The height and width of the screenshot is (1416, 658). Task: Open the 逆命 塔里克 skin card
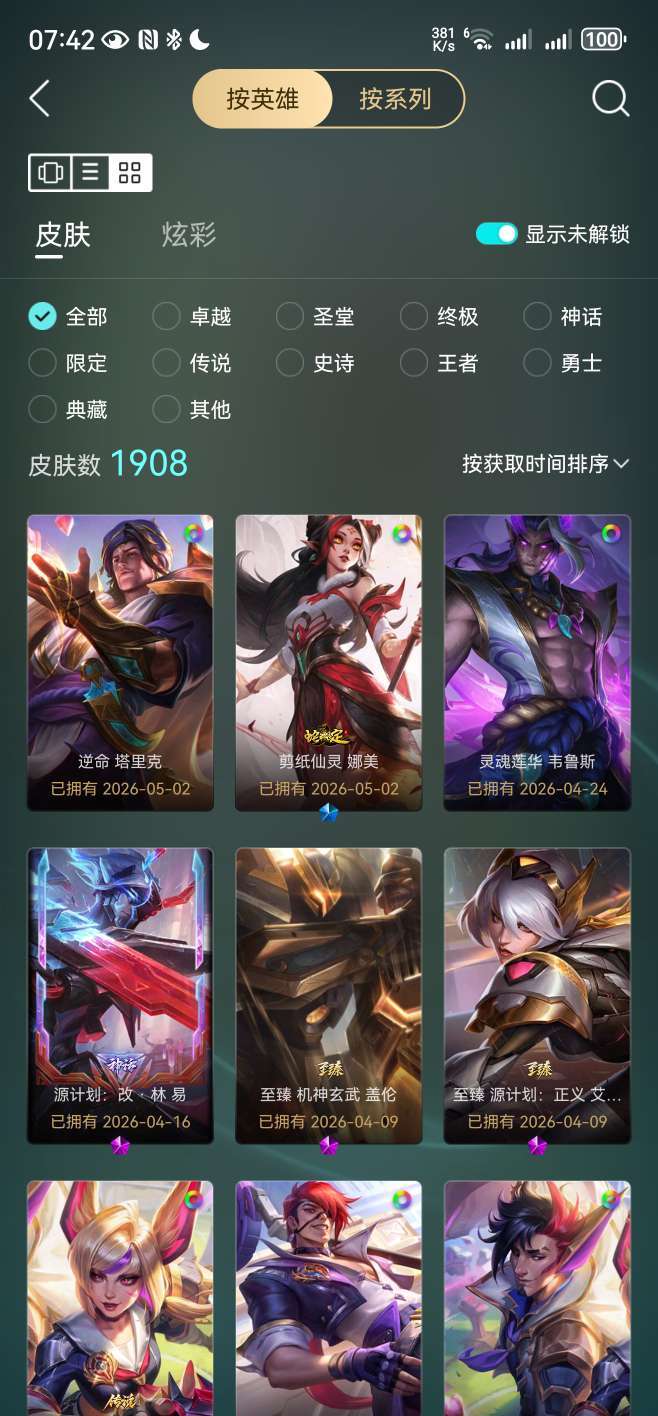point(120,662)
